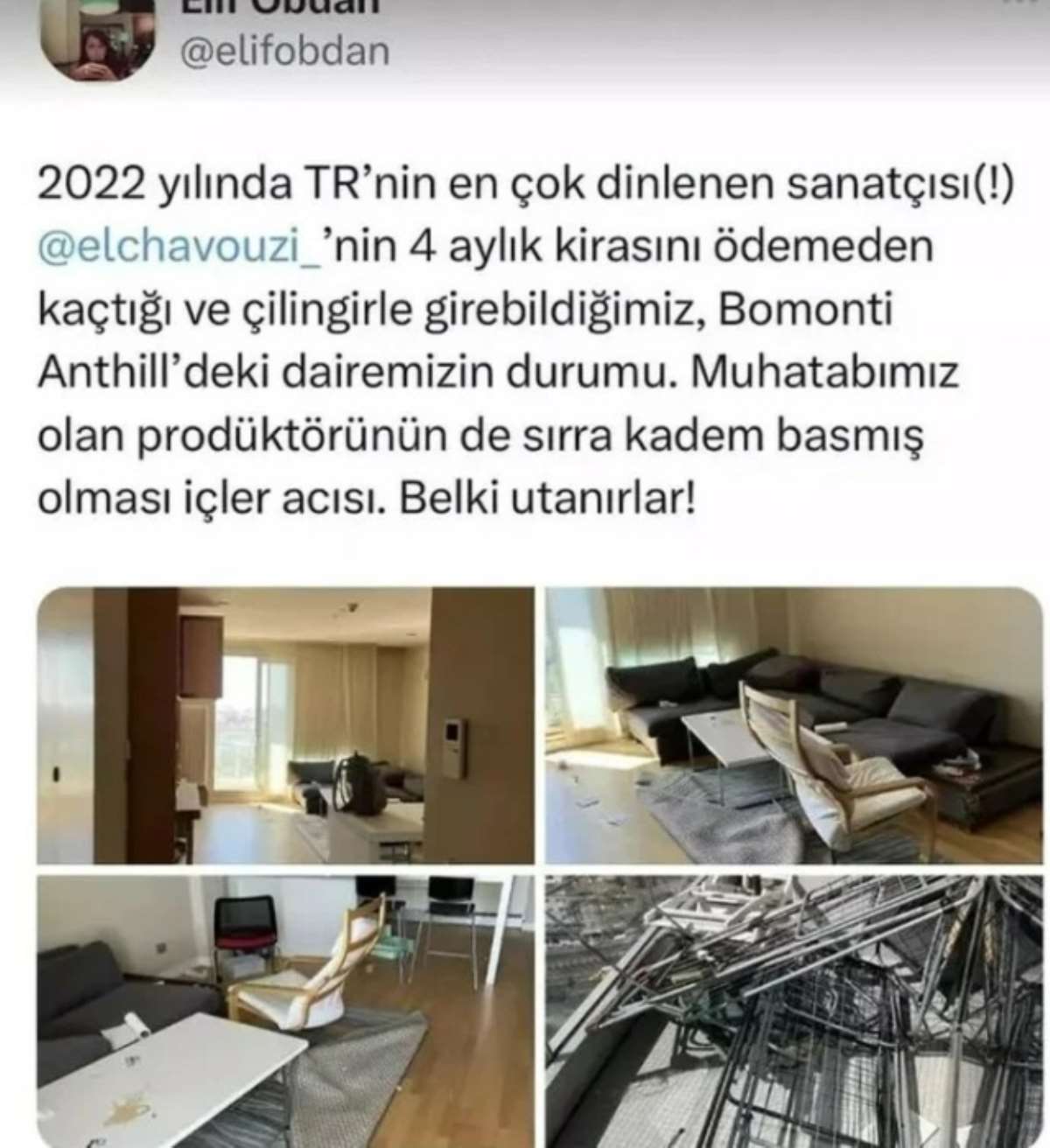Tap the @elifobdan handle
Screen dimensions: 1050x1148
[284, 50]
